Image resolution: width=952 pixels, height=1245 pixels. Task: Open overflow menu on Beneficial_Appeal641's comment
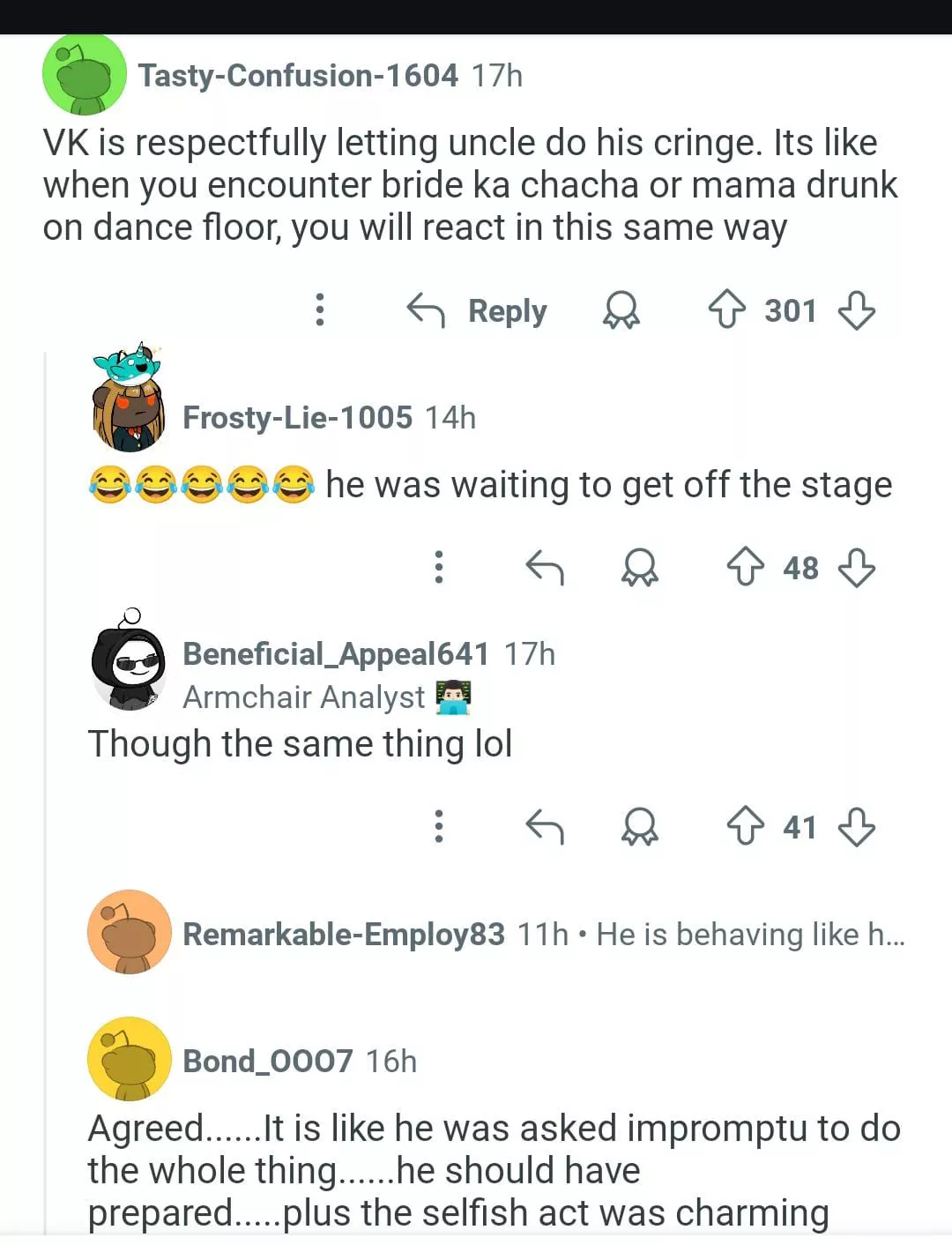(439, 826)
